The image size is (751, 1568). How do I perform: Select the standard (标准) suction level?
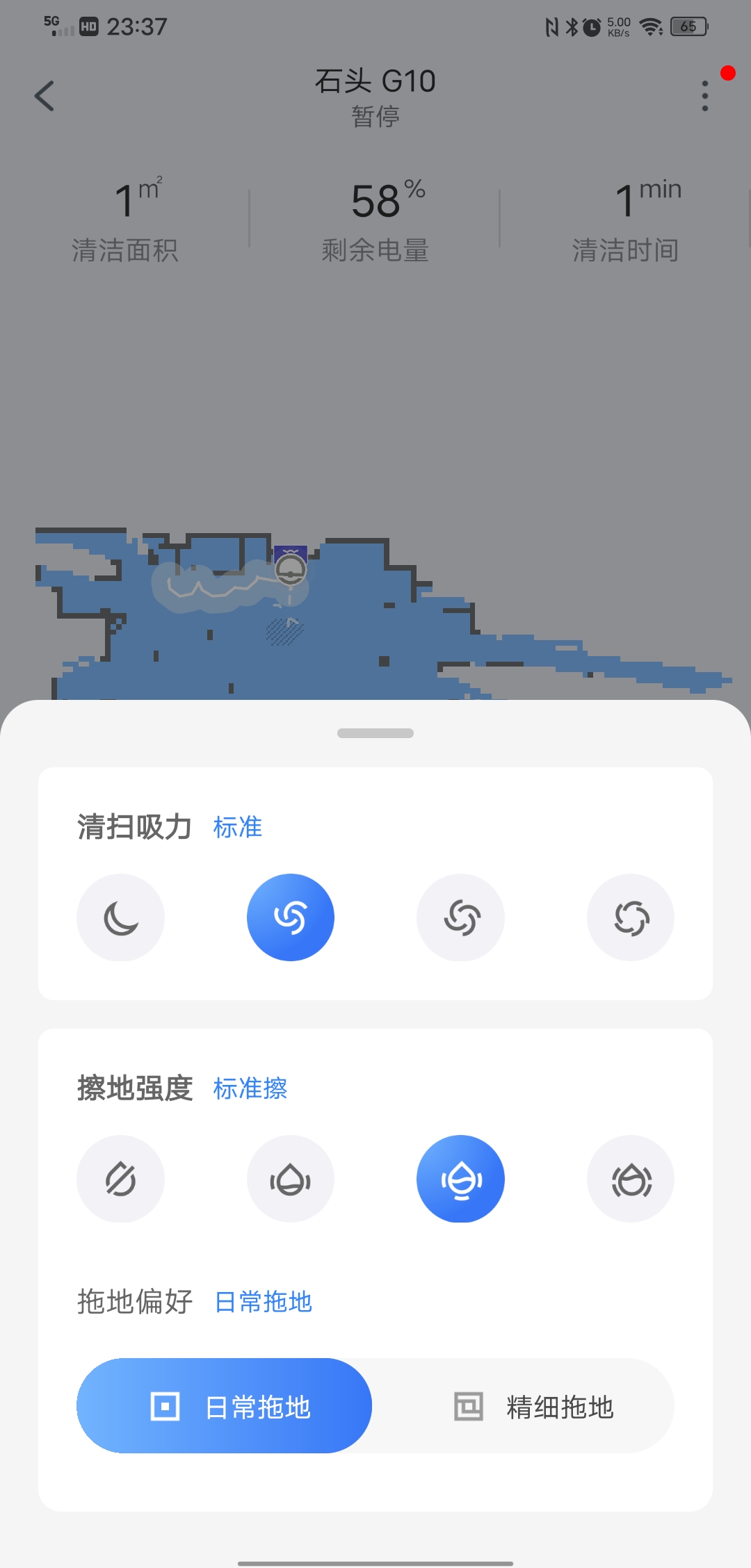(291, 917)
